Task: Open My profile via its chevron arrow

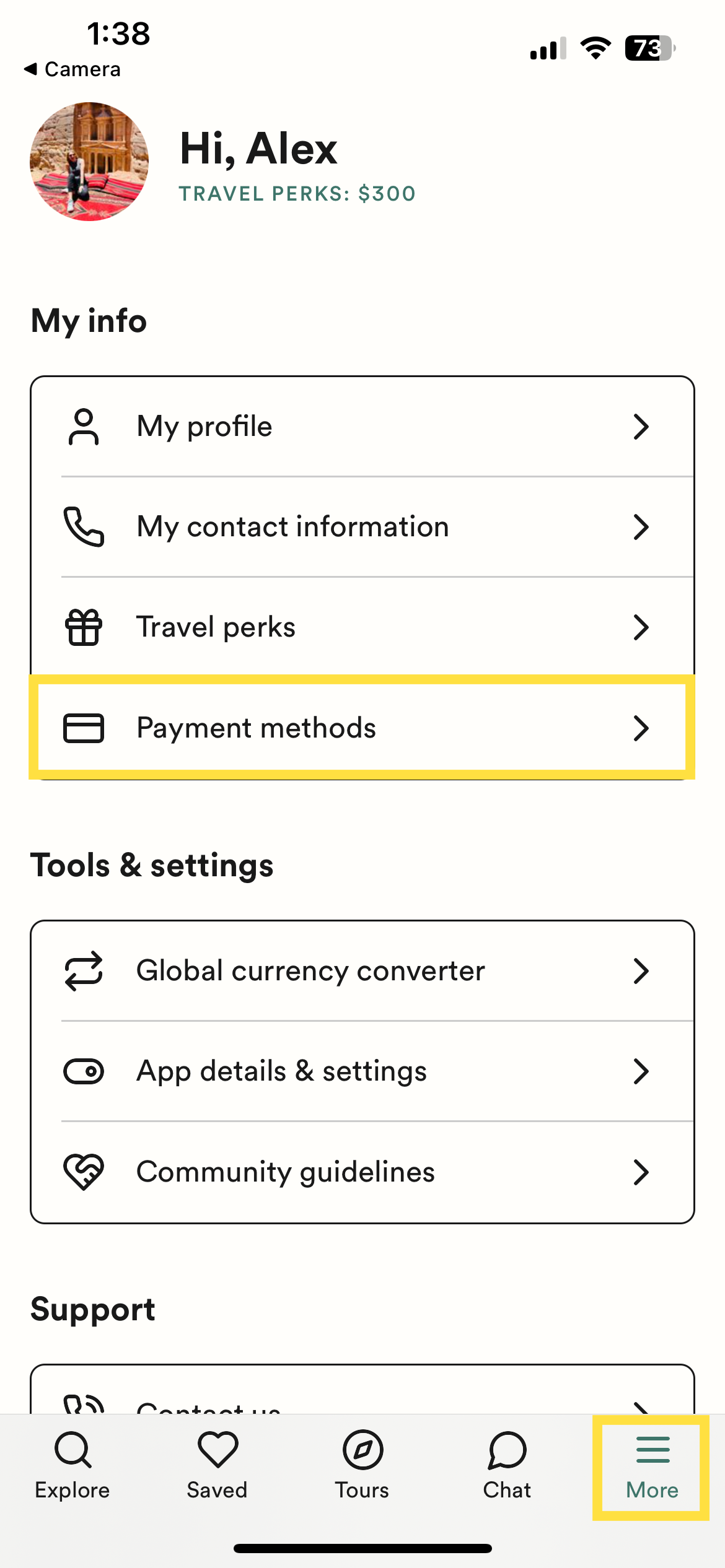Action: [642, 426]
